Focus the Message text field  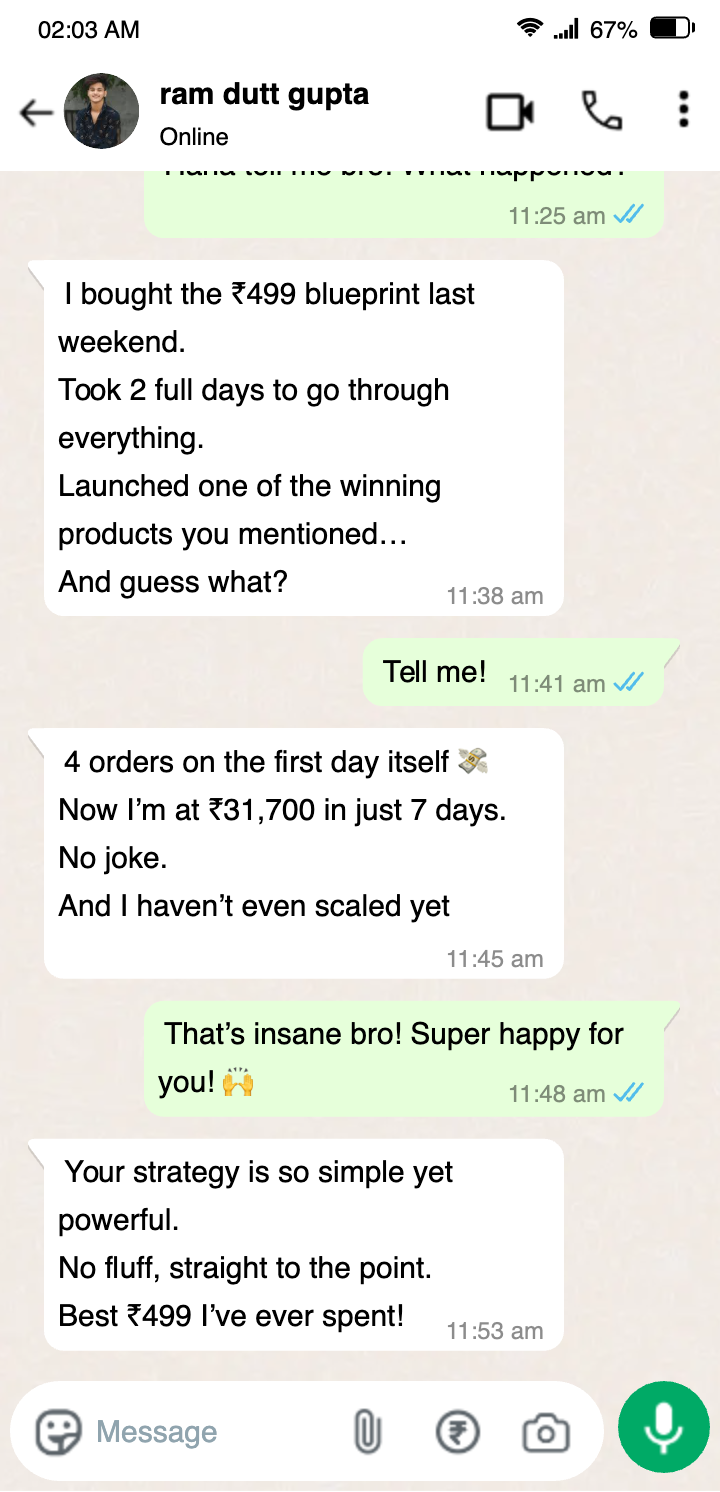coord(200,1432)
